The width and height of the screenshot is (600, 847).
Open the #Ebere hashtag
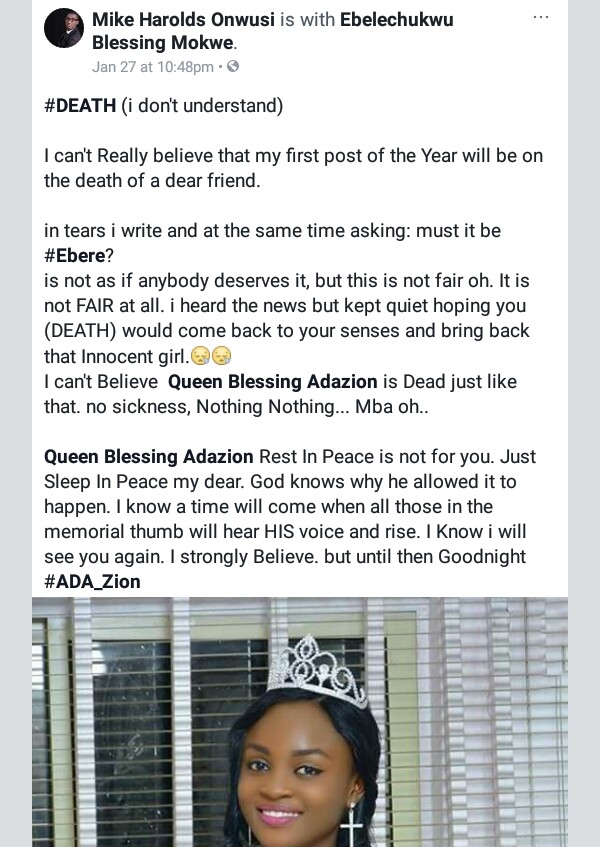click(74, 256)
